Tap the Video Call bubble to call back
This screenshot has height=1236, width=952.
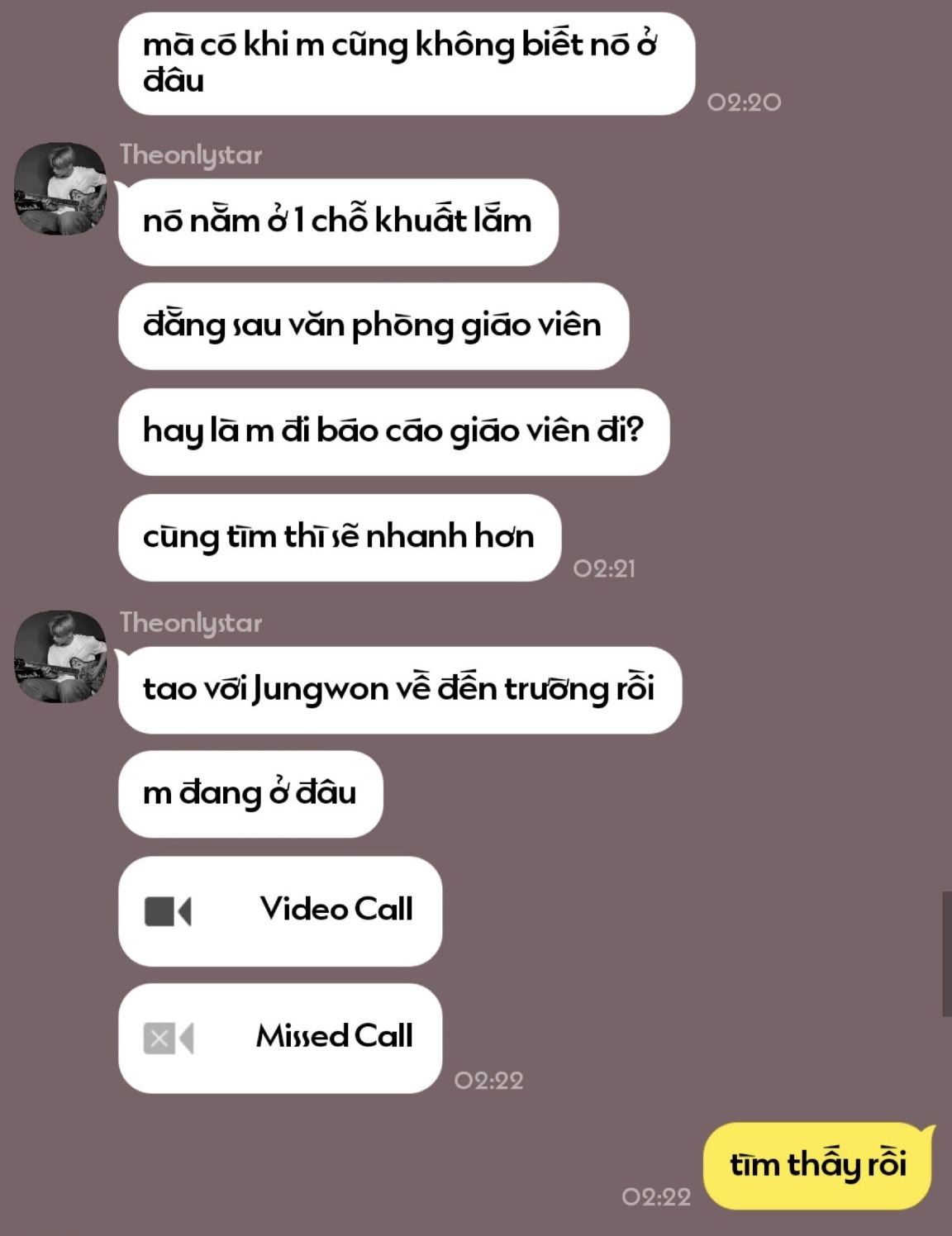pos(279,910)
